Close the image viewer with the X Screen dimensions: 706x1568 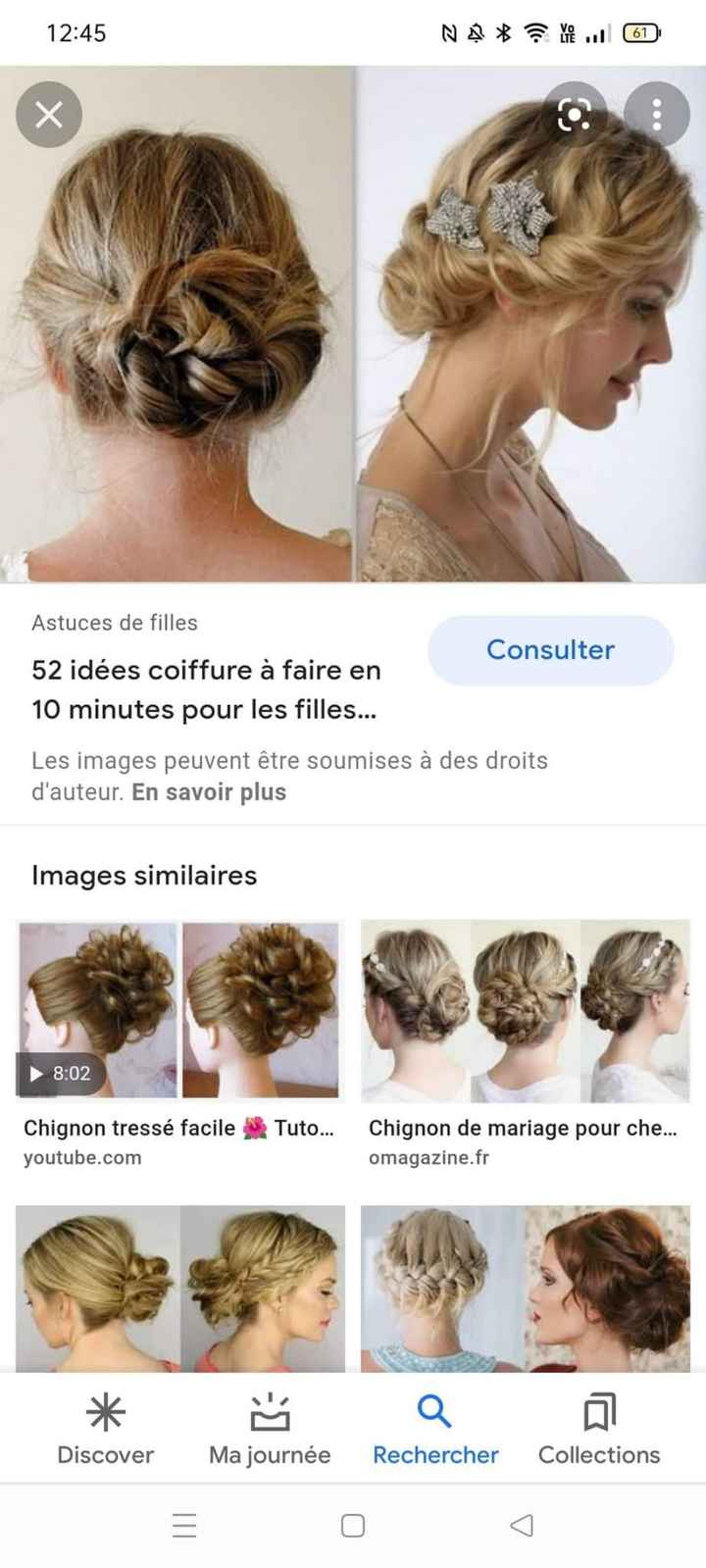click(x=49, y=114)
